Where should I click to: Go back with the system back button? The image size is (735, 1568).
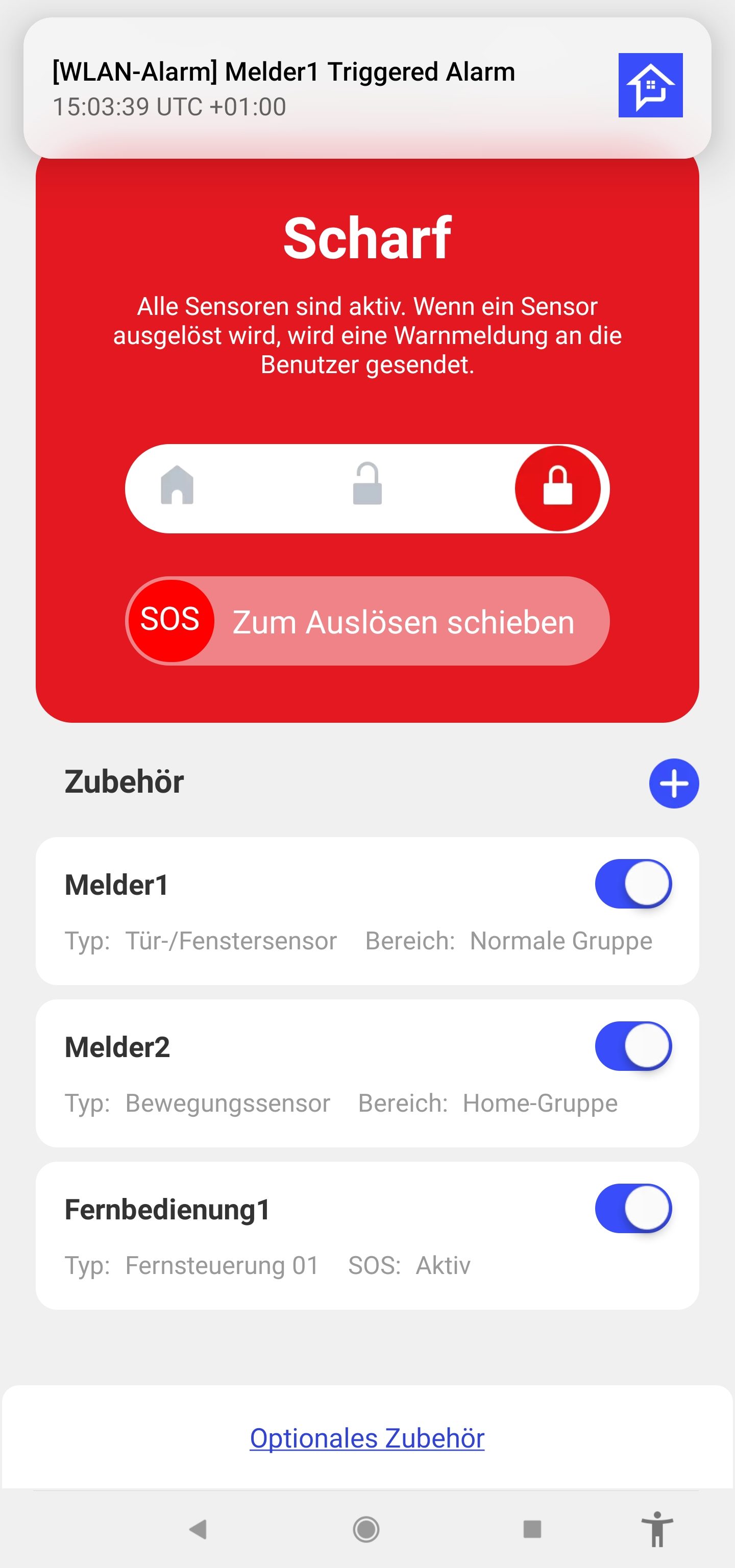pos(199,1529)
